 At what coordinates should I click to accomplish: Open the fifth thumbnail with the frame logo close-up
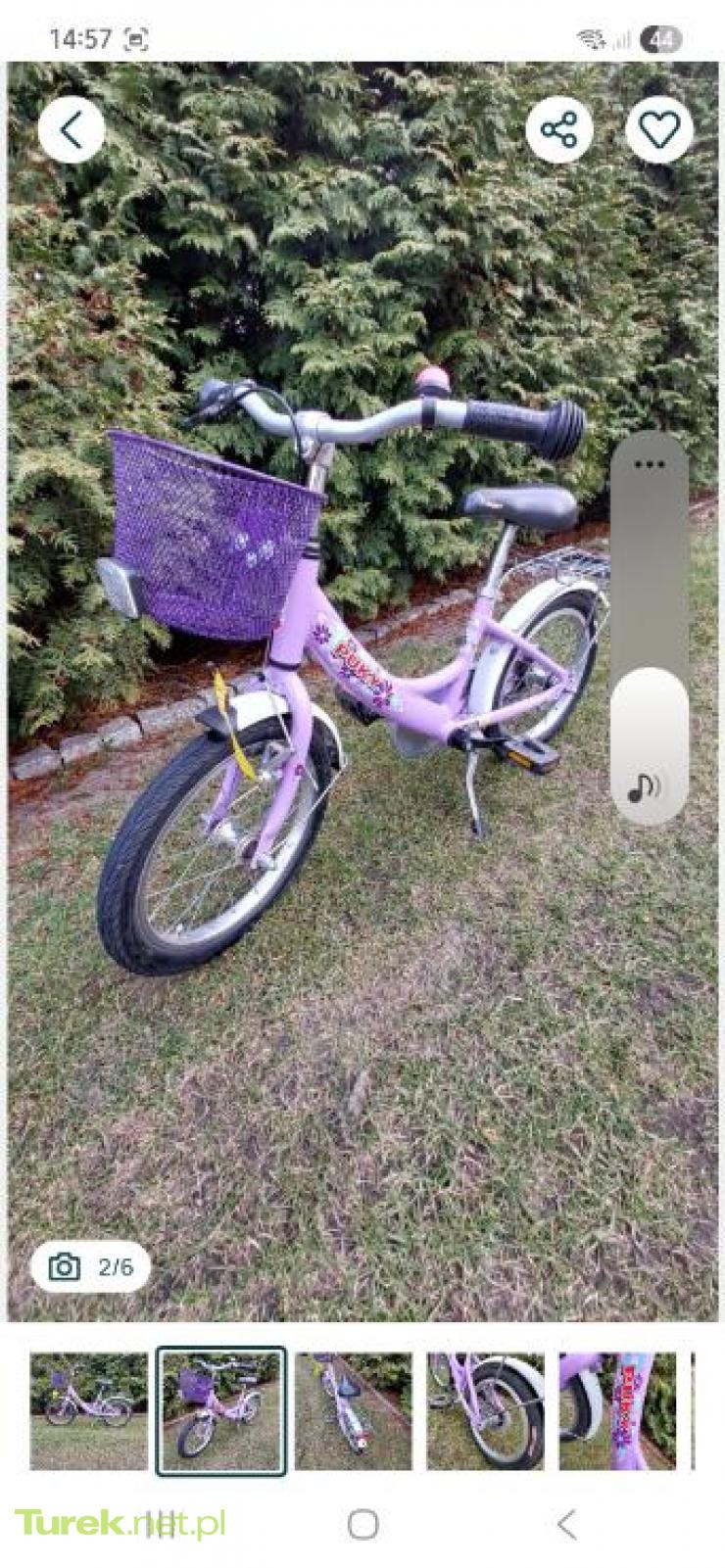click(617, 1410)
